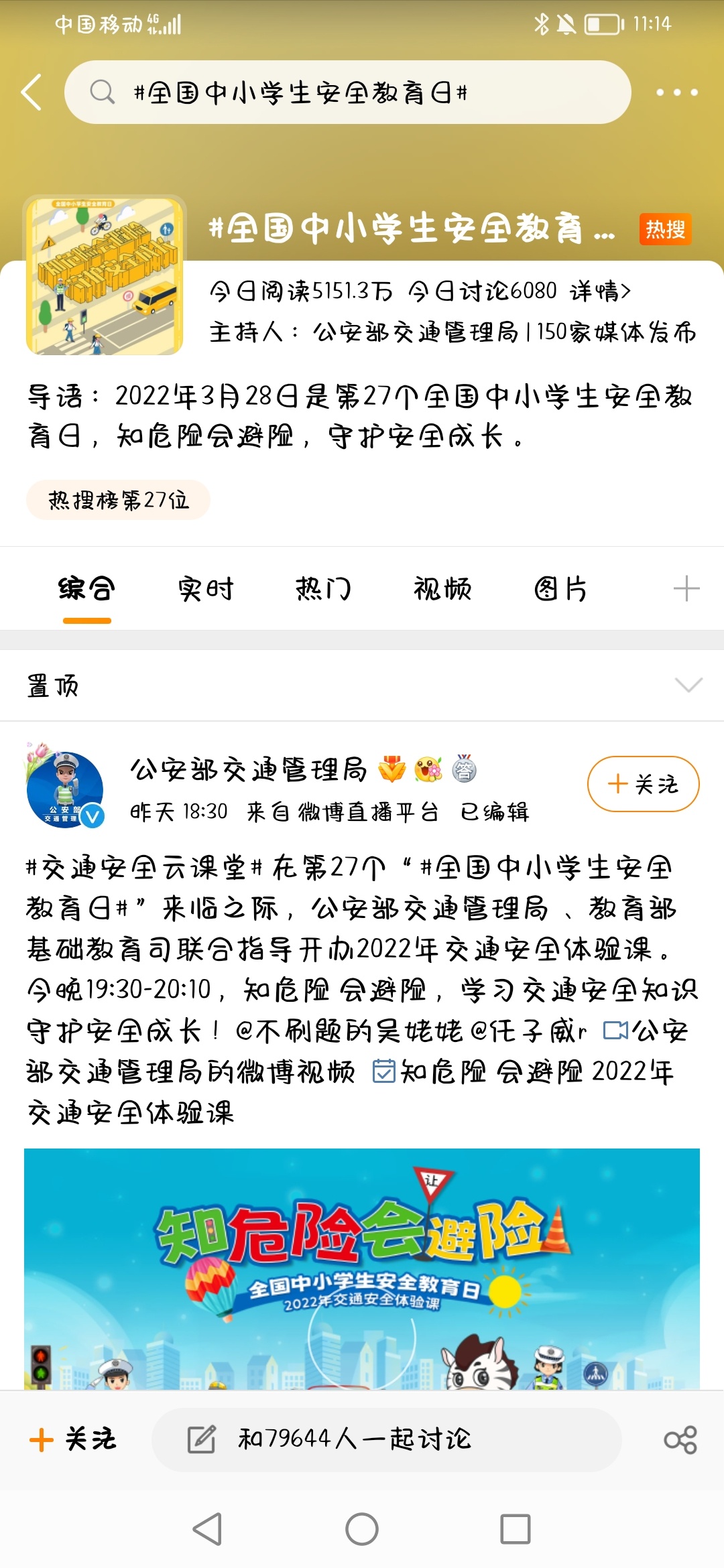Viewport: 724px width, 1568px height.
Task: Go back using the top-left arrow
Action: 32,92
